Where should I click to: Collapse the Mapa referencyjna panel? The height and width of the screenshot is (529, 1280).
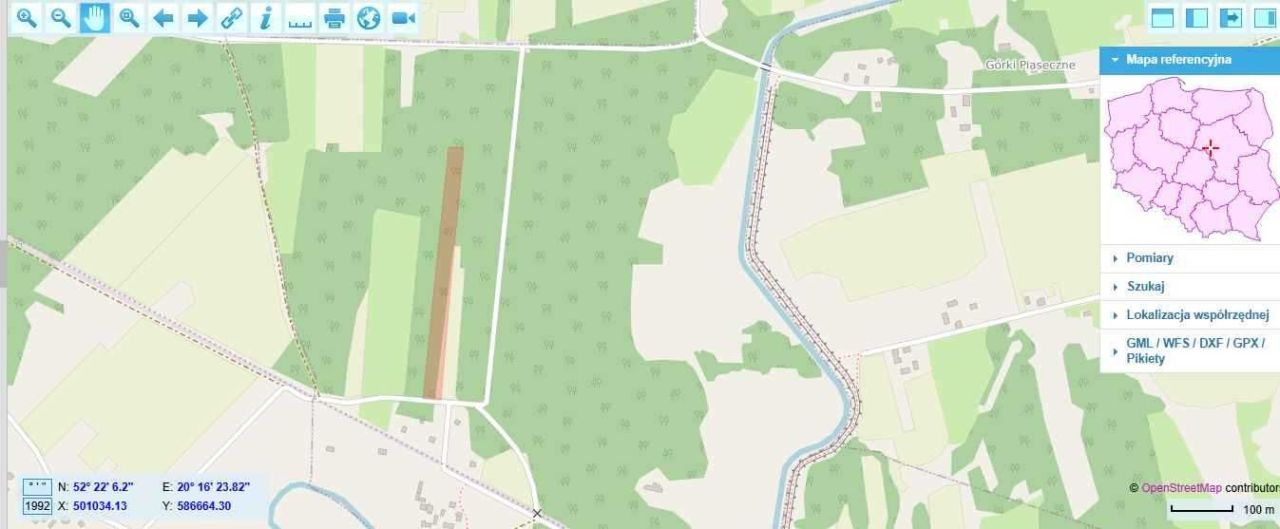pos(1115,60)
